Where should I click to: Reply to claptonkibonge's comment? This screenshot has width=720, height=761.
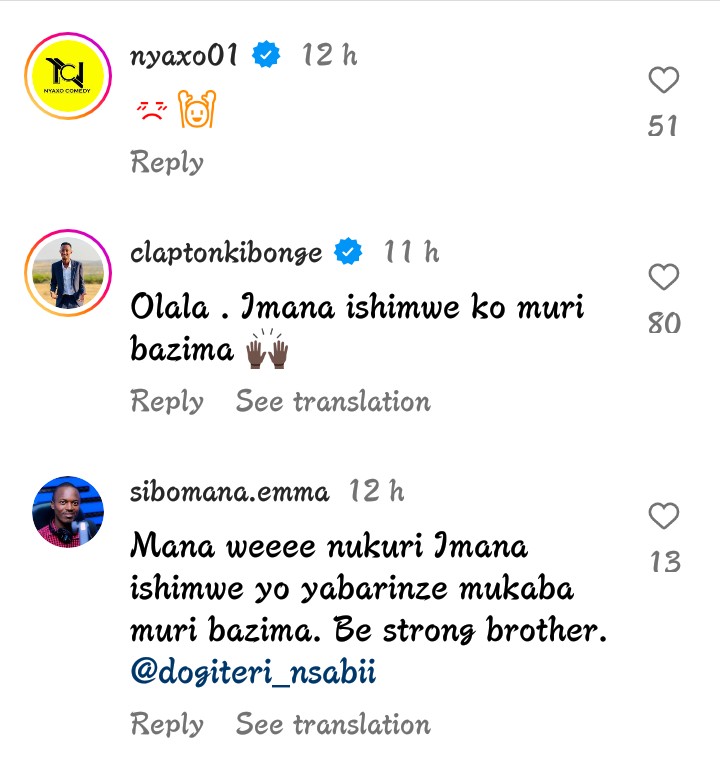coord(167,402)
